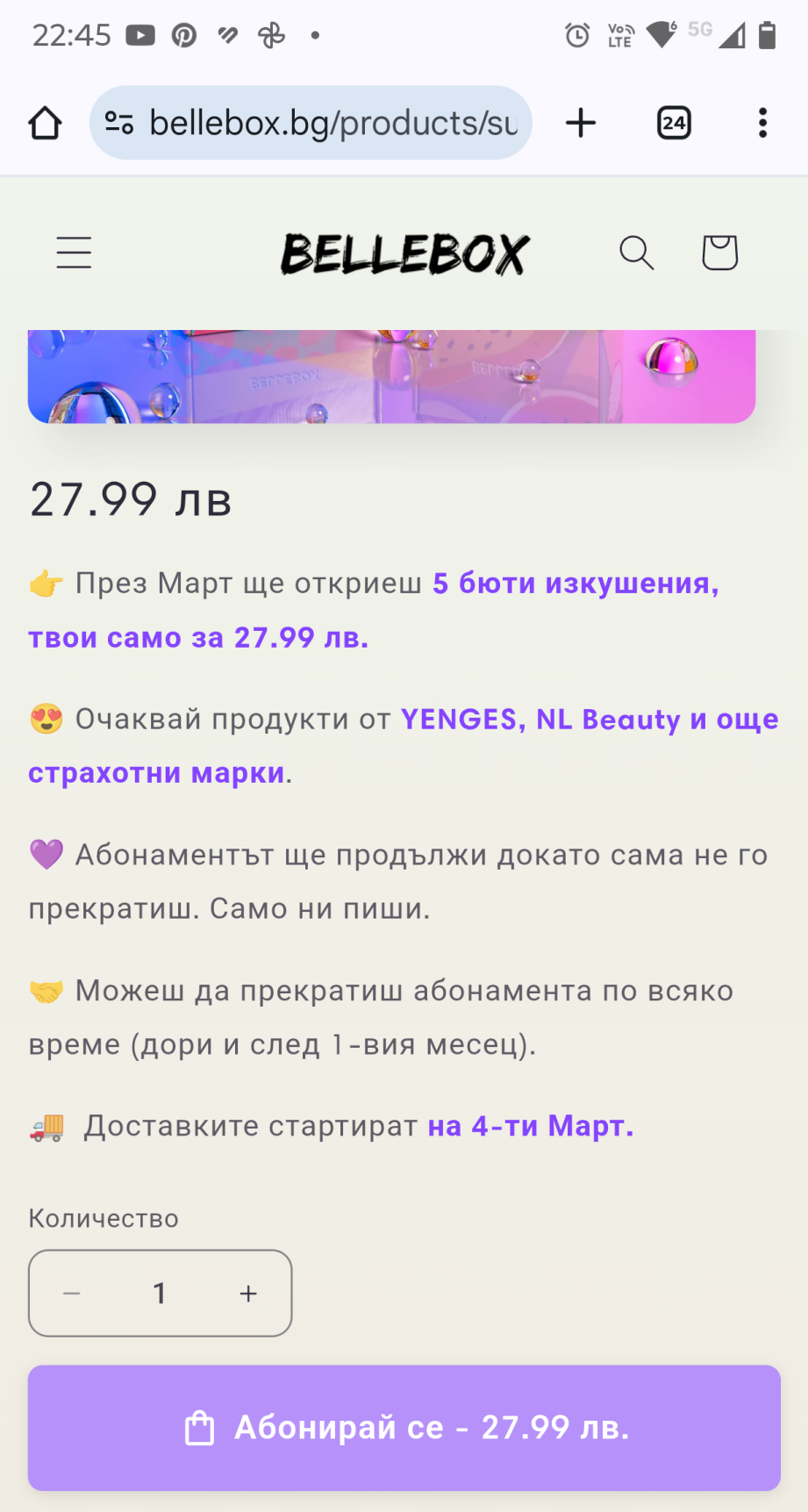Open the Bellebox site search
Image resolution: width=808 pixels, height=1512 pixels.
(636, 253)
